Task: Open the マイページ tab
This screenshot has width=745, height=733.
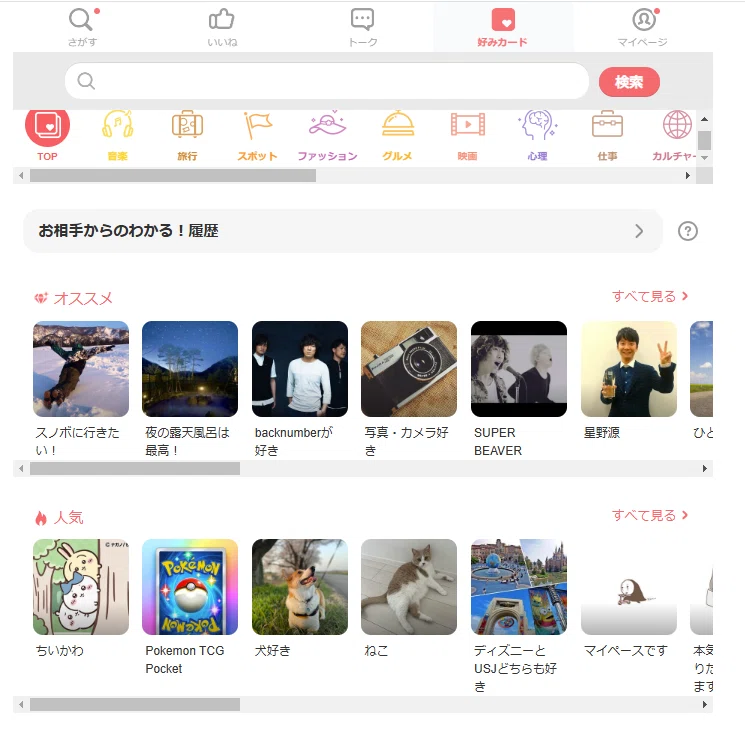Action: click(x=642, y=27)
